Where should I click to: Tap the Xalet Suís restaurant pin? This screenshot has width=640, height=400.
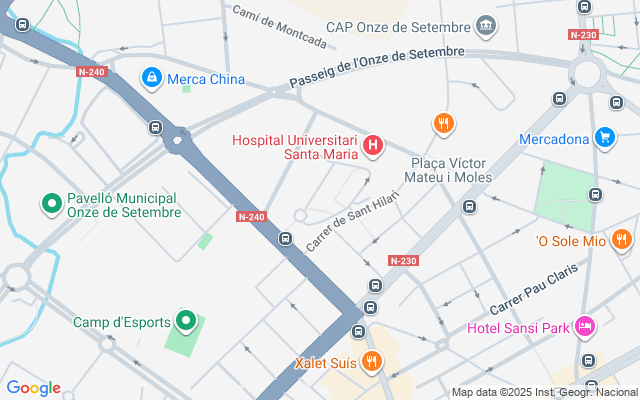(x=372, y=361)
